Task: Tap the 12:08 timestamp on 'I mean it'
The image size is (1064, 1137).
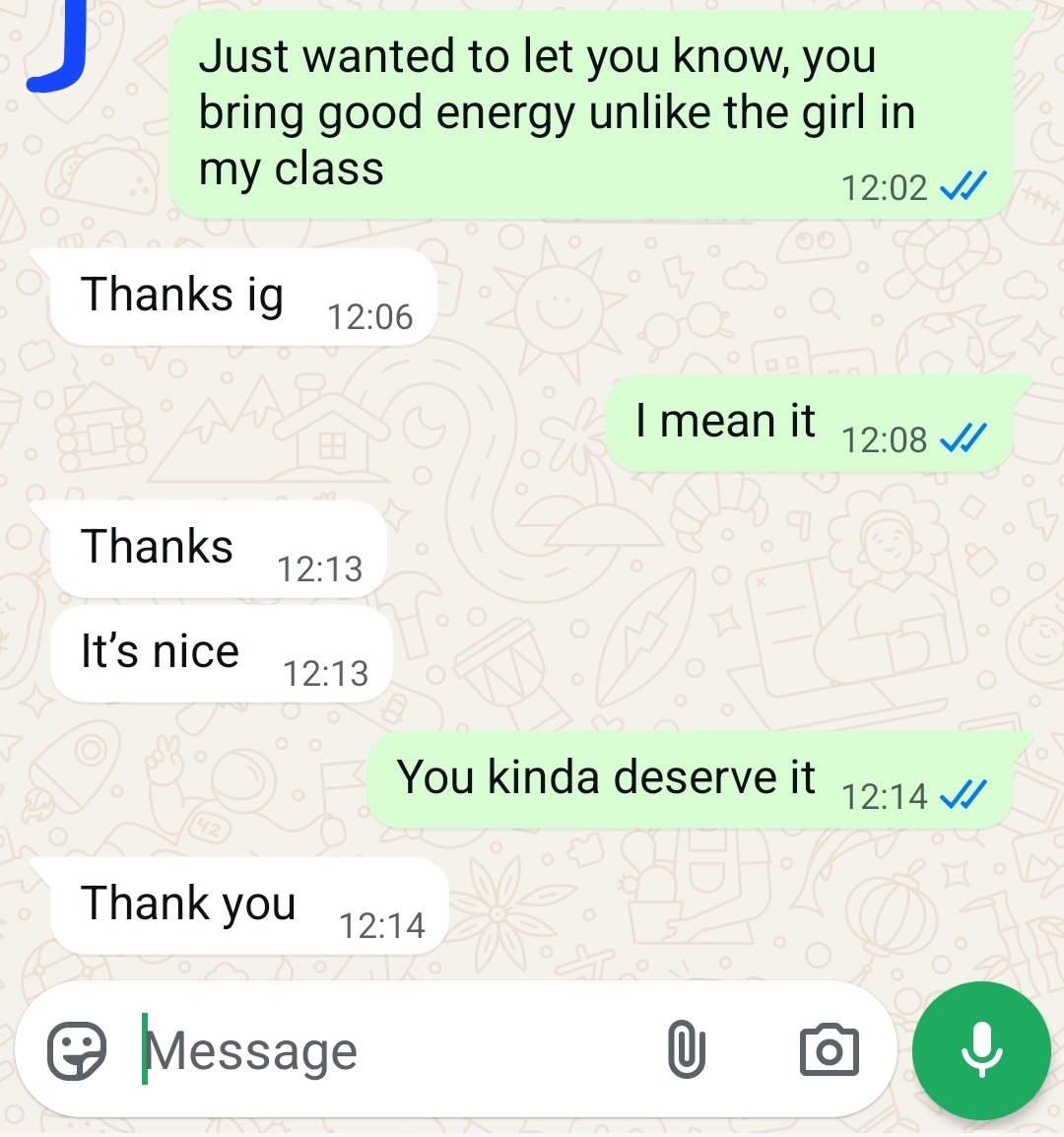Action: [886, 441]
